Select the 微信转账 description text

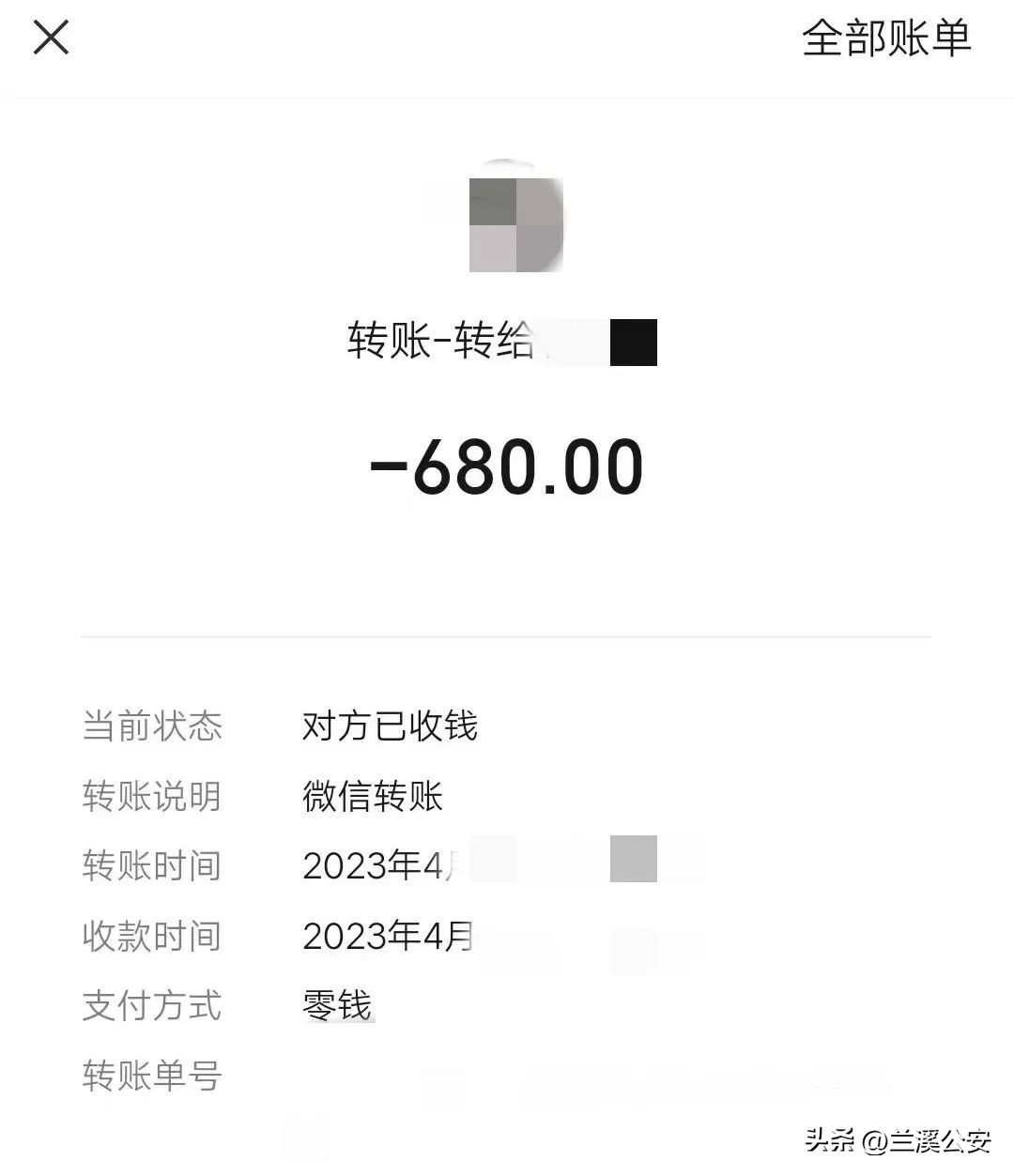point(373,797)
